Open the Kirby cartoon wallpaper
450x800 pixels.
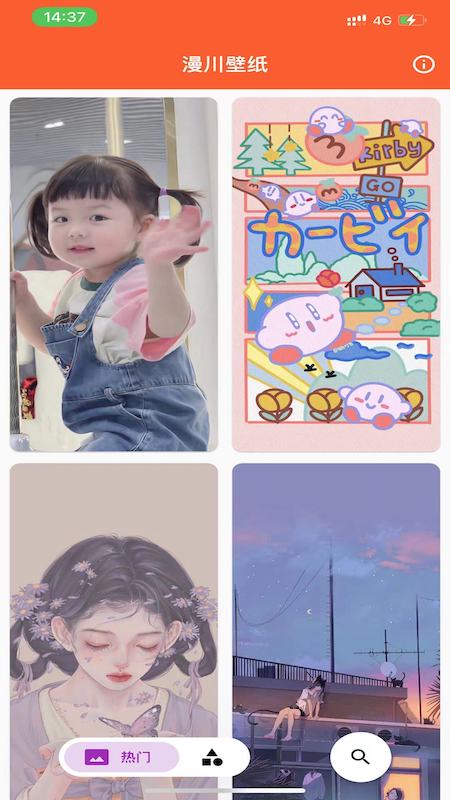point(336,274)
